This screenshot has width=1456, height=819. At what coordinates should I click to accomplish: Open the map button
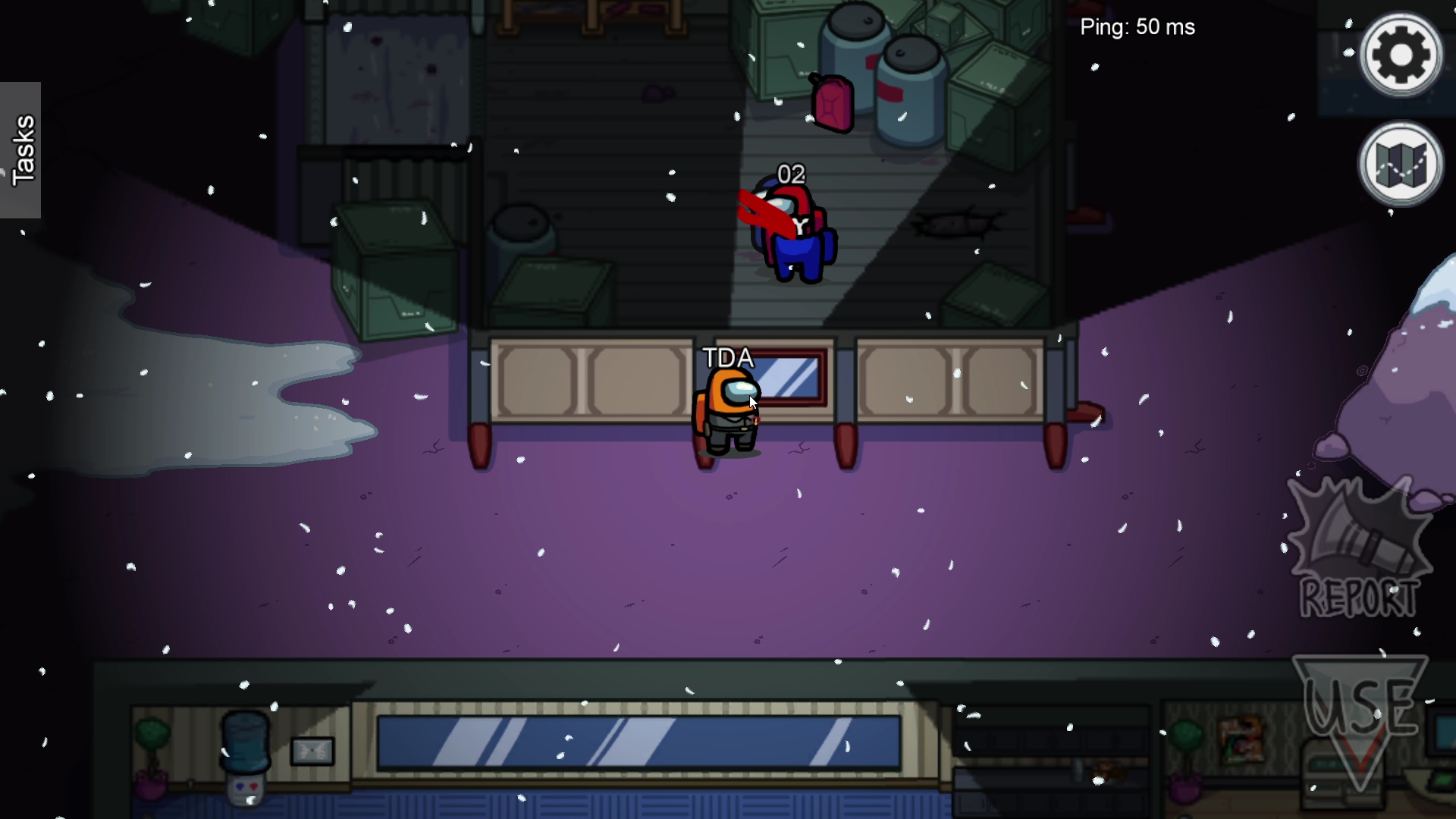tap(1401, 163)
